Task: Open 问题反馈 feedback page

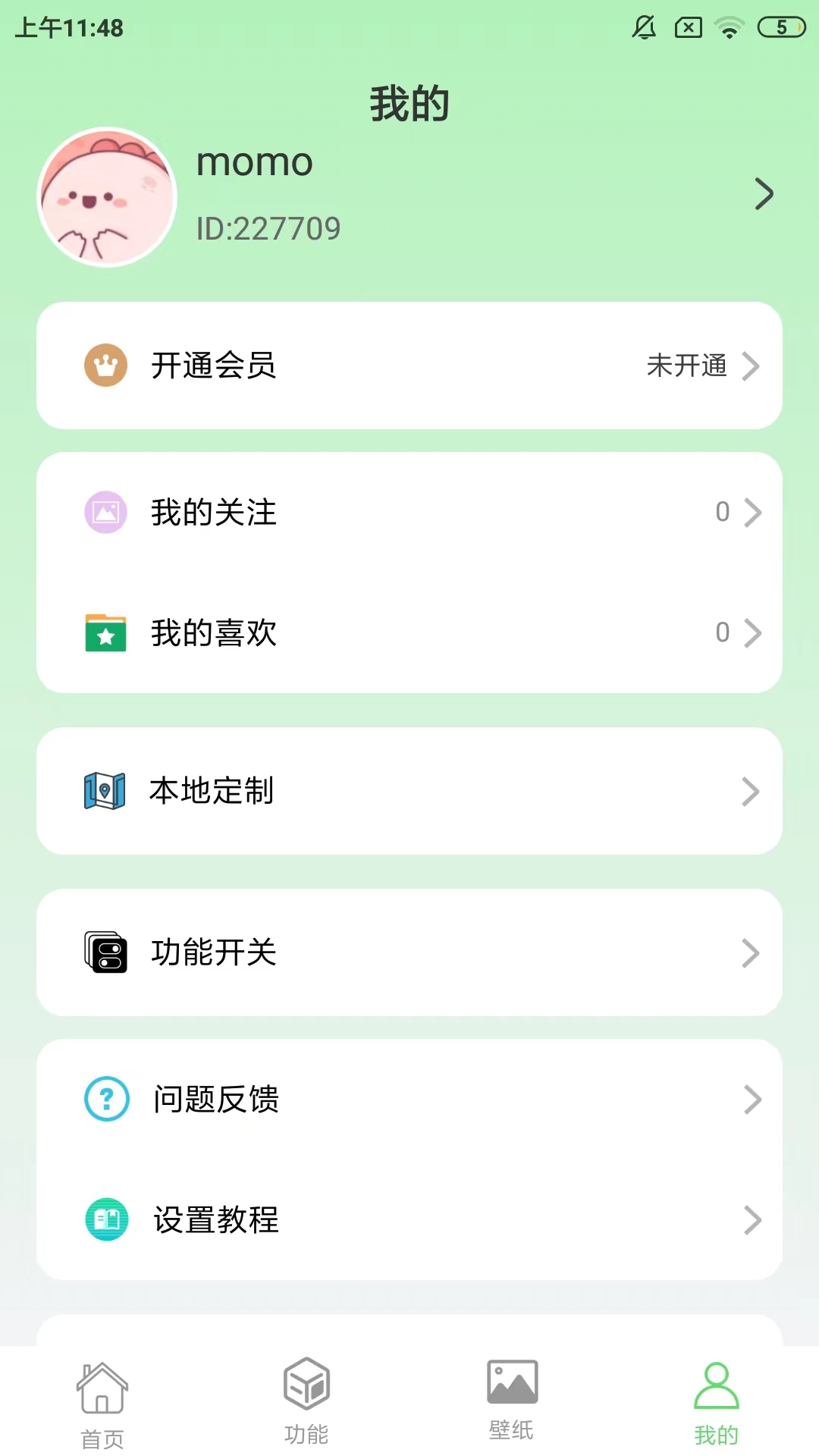Action: click(409, 1099)
